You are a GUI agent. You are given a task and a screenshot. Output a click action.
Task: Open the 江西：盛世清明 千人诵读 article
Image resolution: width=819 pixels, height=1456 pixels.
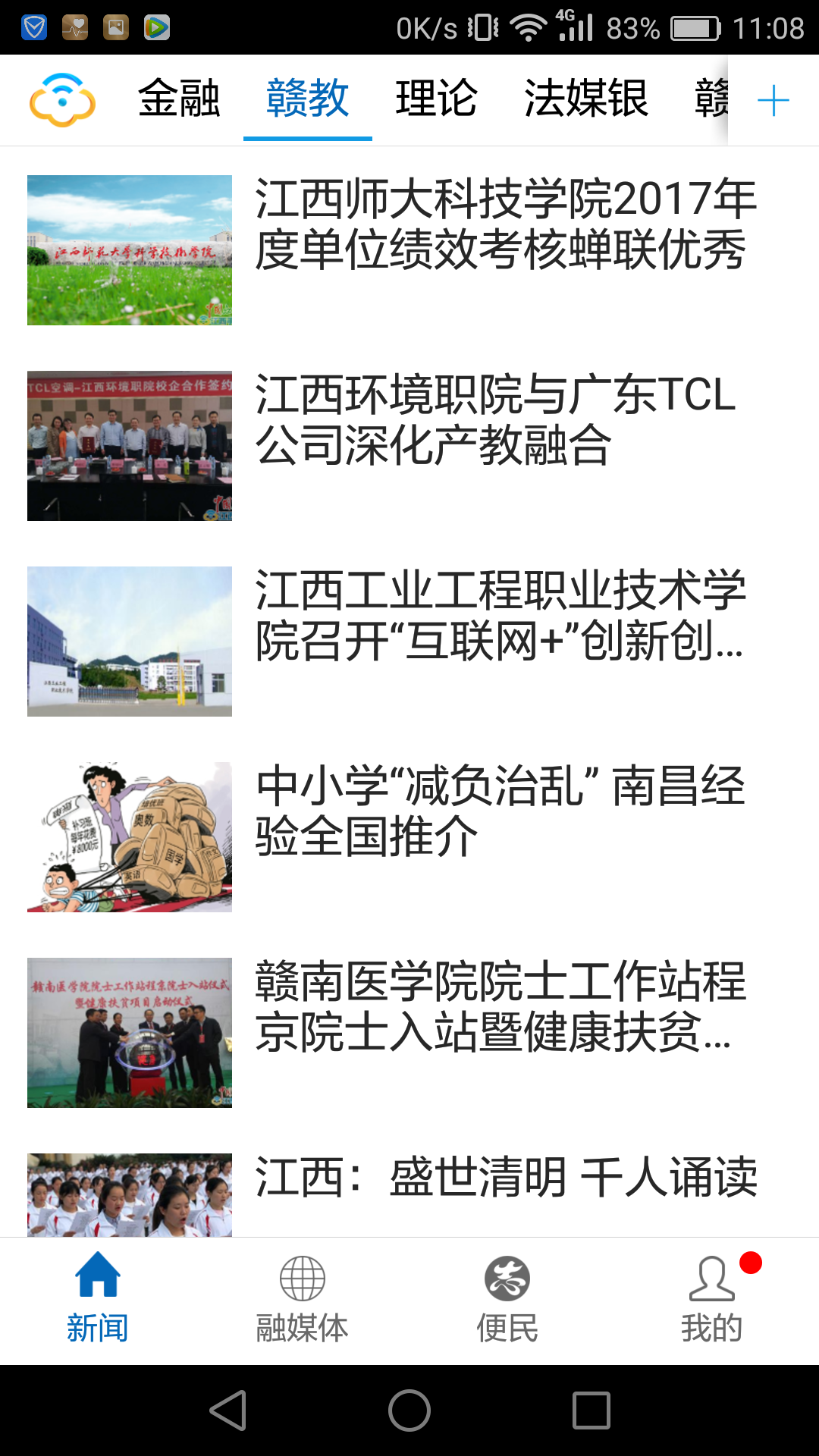[505, 1178]
